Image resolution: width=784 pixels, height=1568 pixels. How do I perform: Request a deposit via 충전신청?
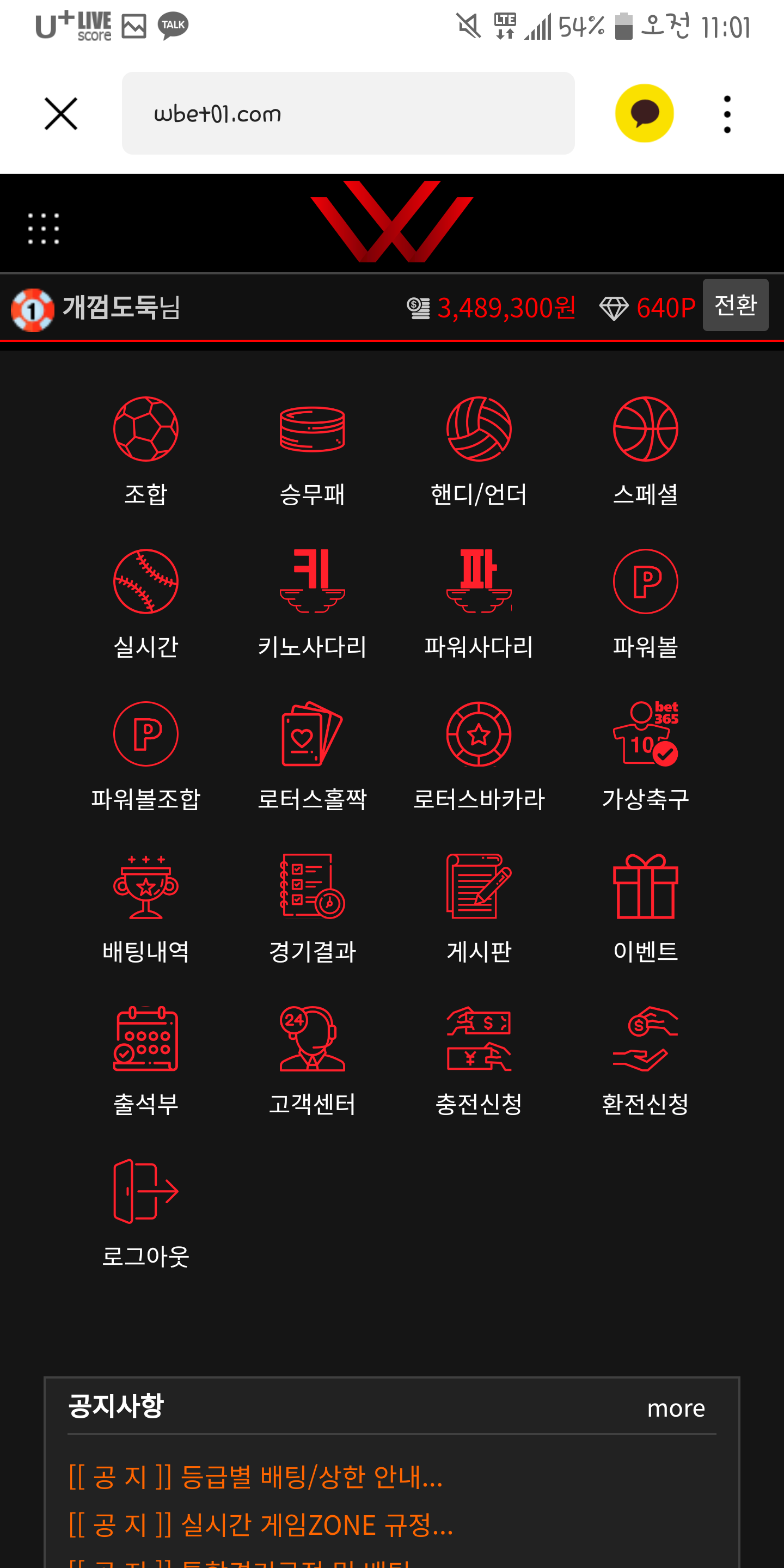479,1059
